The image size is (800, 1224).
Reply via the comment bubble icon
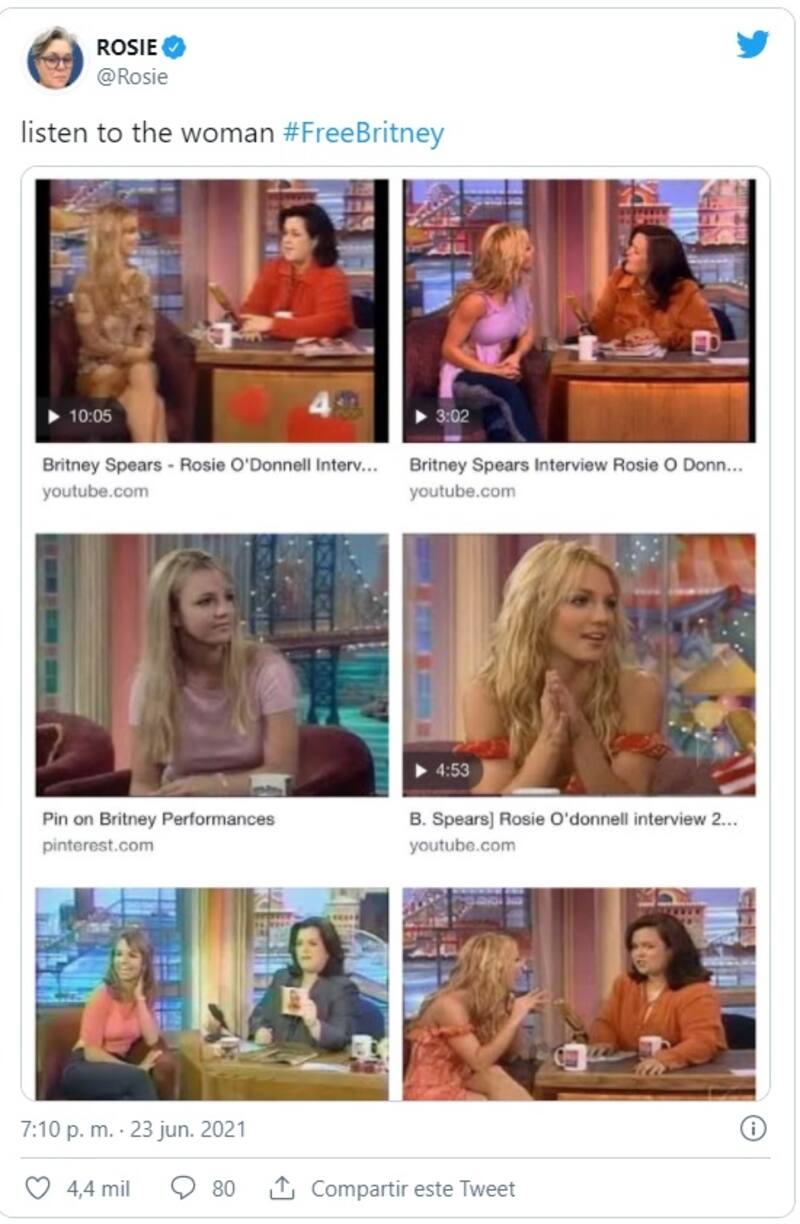[x=183, y=1188]
